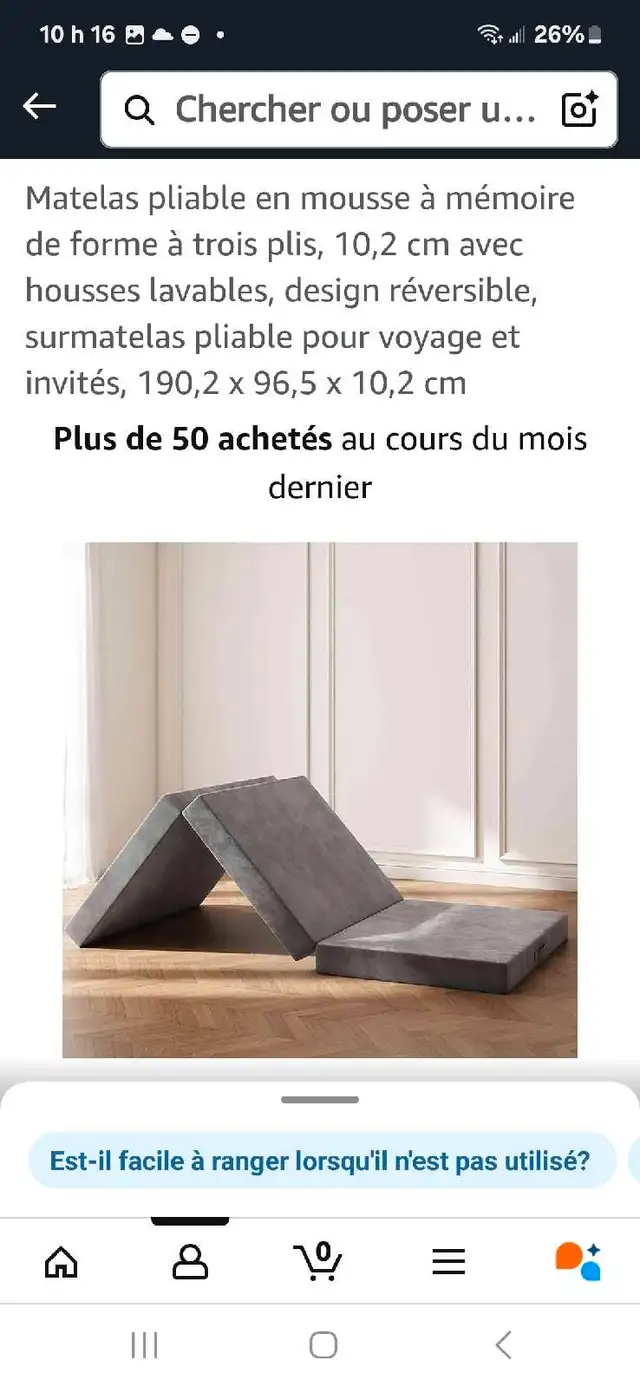
Task: Open the folding mattress product image
Action: [x=320, y=799]
